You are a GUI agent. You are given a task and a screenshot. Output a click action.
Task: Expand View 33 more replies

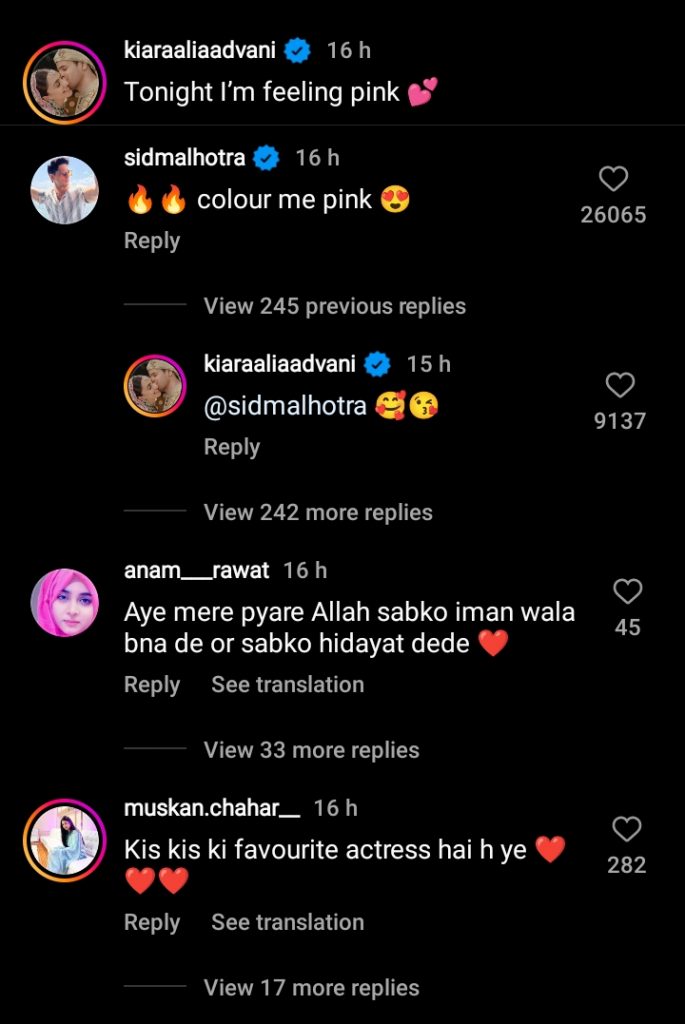tap(311, 750)
